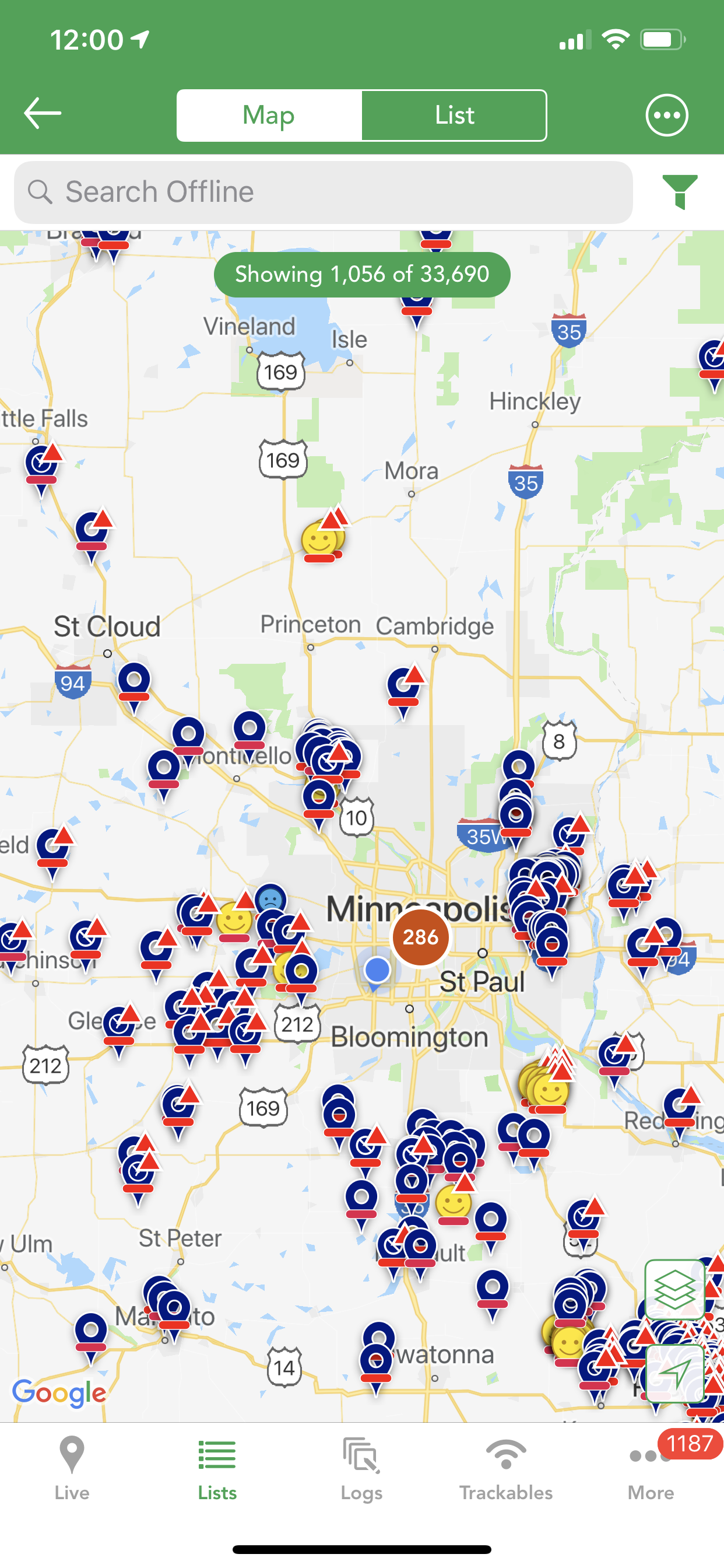Screen dimensions: 724x1568
Task: Change the map layers
Action: pyautogui.click(x=674, y=1289)
